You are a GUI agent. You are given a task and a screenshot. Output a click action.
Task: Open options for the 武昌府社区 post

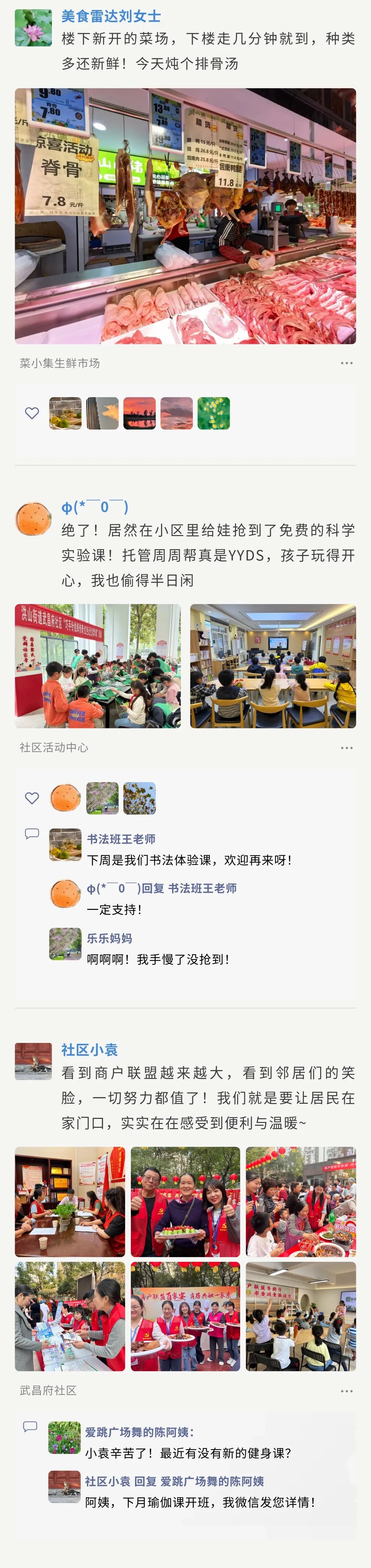tap(347, 1391)
